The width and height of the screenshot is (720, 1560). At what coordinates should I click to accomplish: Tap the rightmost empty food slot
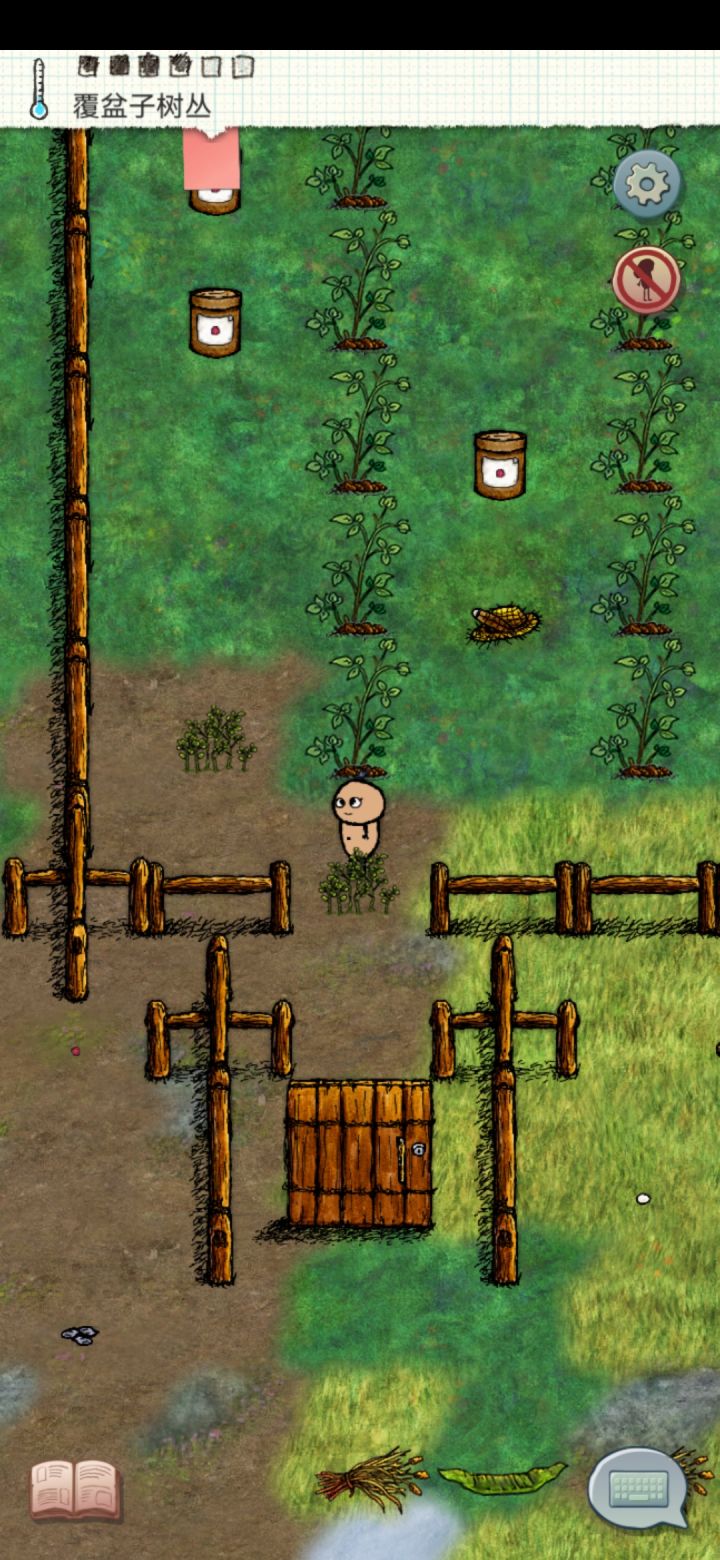tap(240, 64)
